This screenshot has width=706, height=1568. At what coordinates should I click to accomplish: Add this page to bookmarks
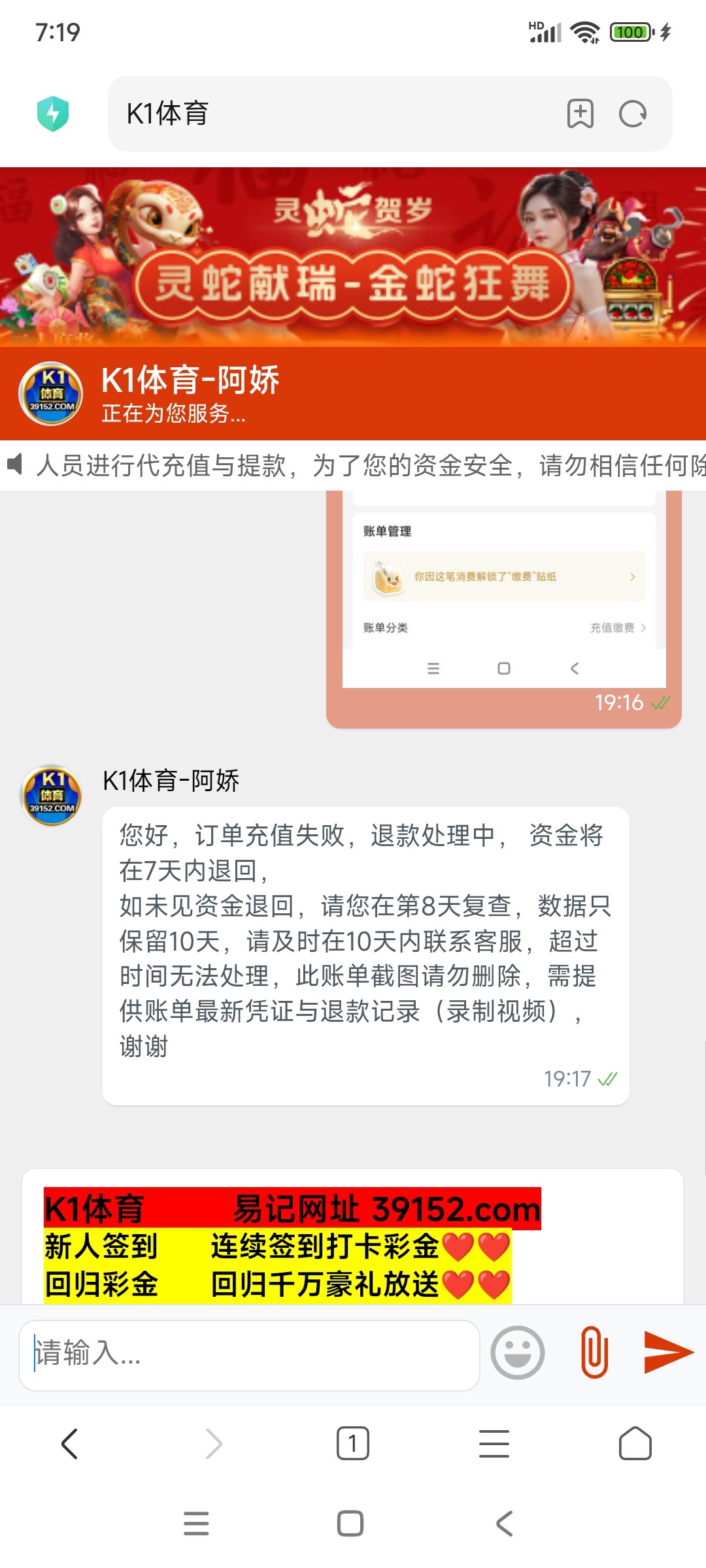[580, 114]
